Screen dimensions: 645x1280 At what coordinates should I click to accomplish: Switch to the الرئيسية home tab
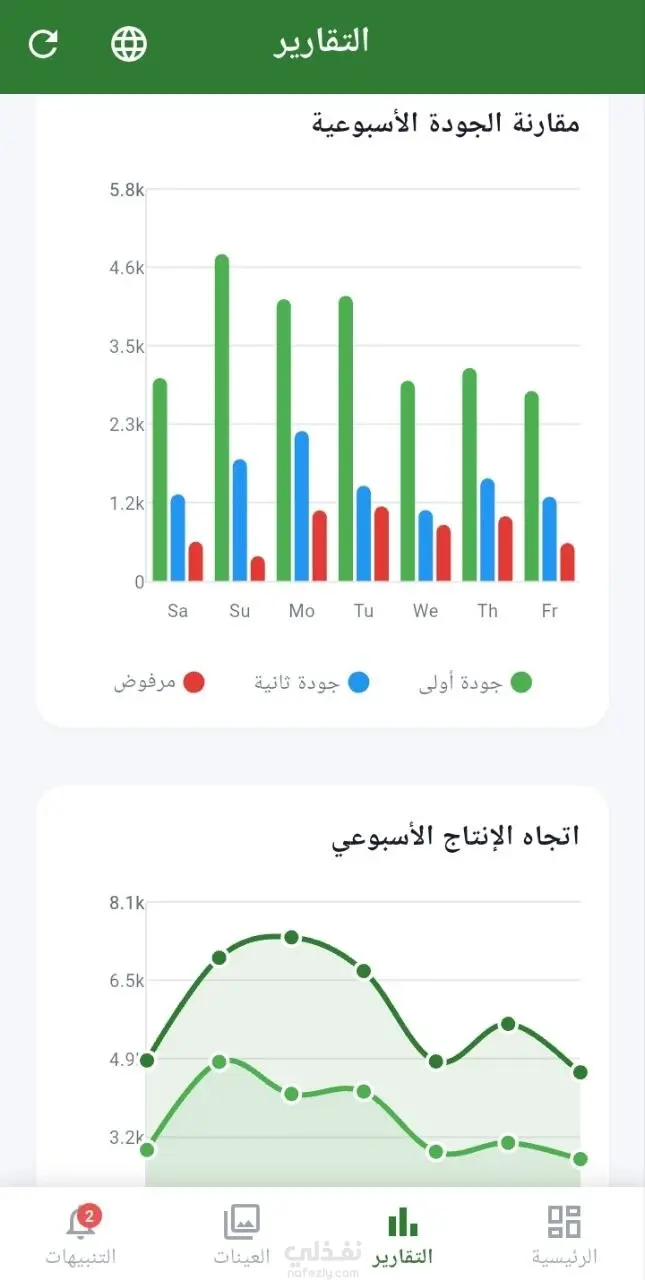coord(564,1235)
